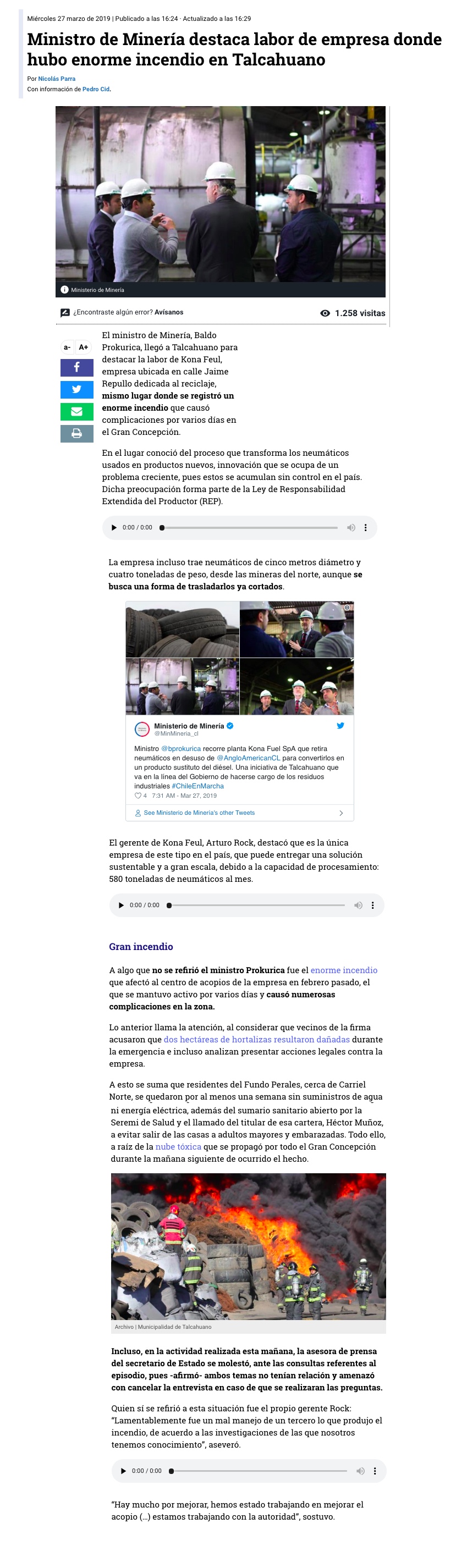467x1568 pixels.
Task: Open first audio player's overflow menu
Action: click(x=365, y=528)
